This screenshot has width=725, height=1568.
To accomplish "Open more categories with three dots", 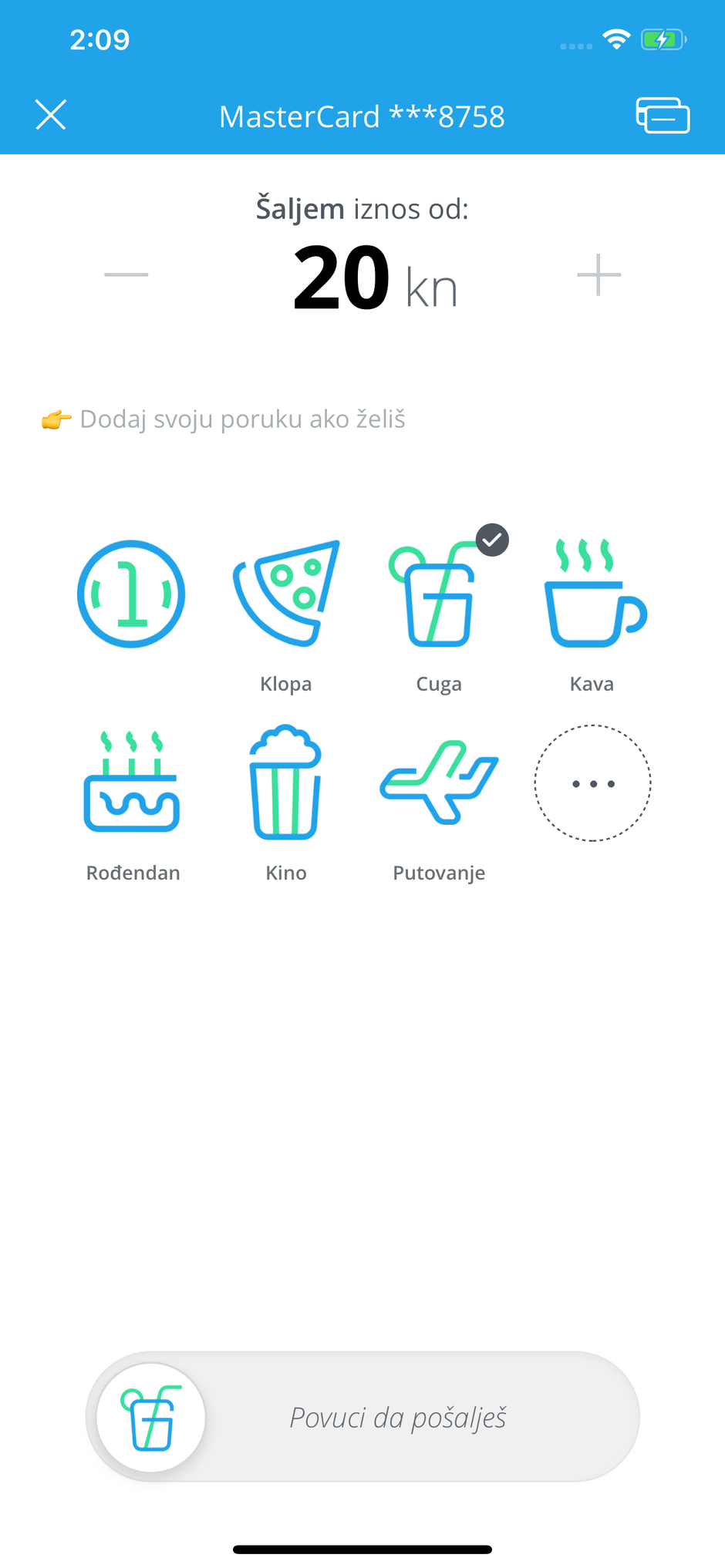I will click(x=592, y=783).
